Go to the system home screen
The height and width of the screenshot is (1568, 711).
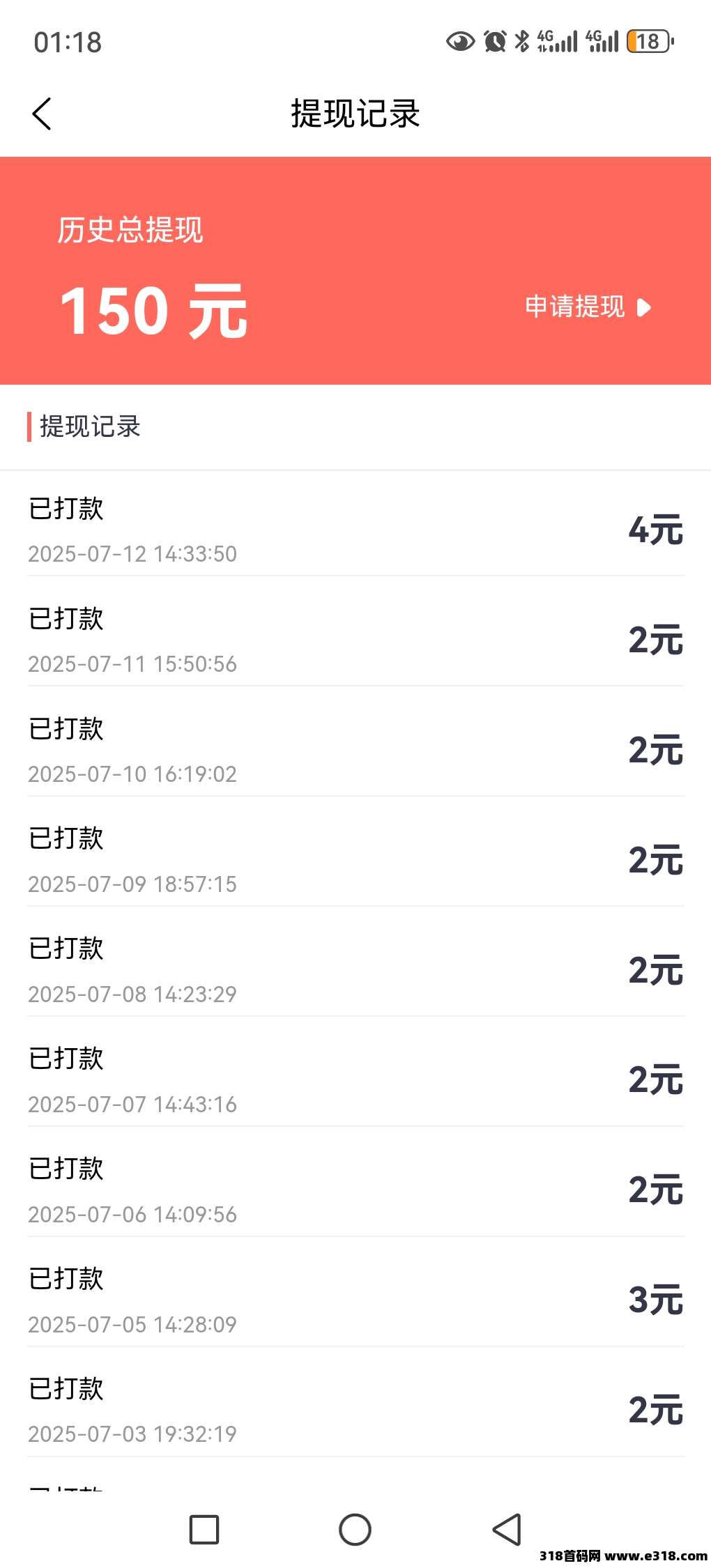tap(355, 1530)
